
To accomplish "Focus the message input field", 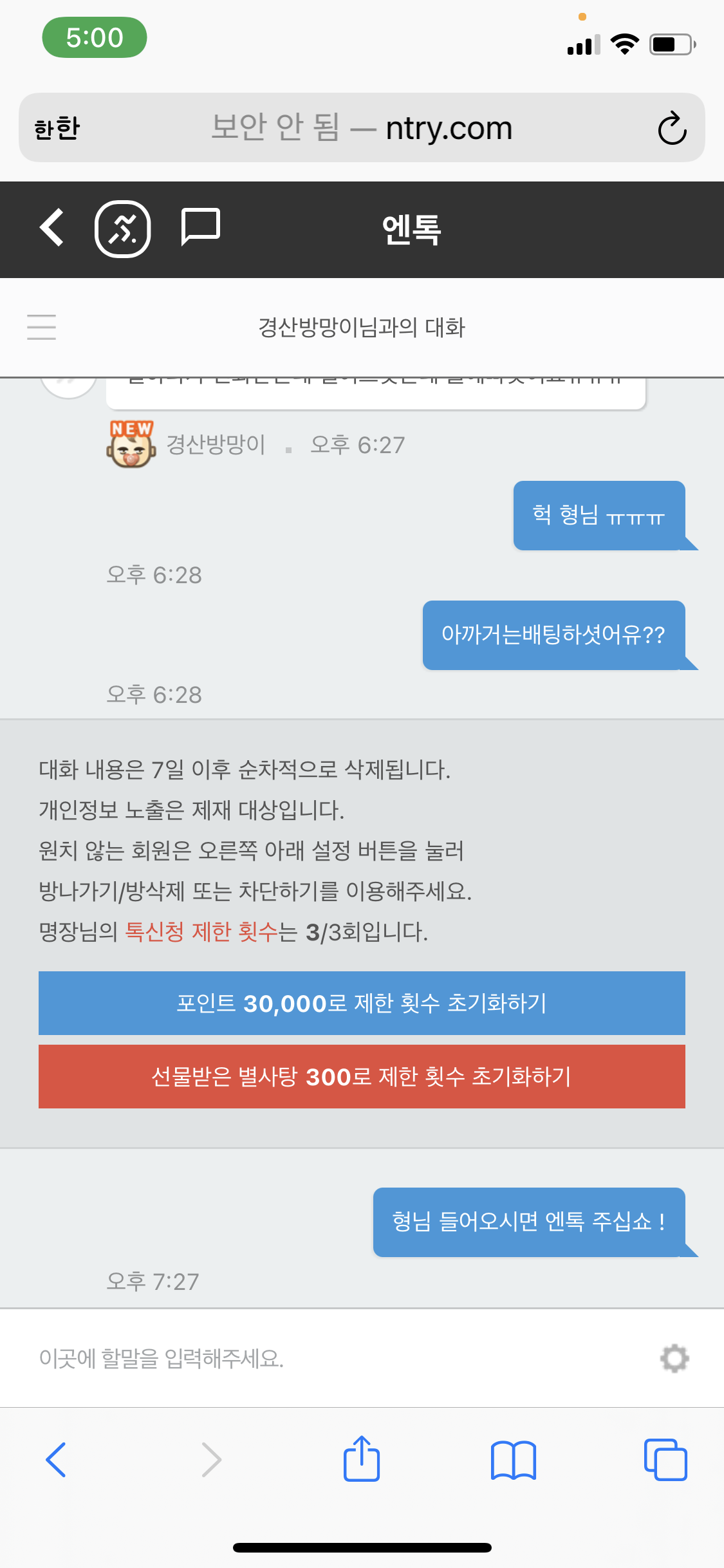I will coord(322,1358).
